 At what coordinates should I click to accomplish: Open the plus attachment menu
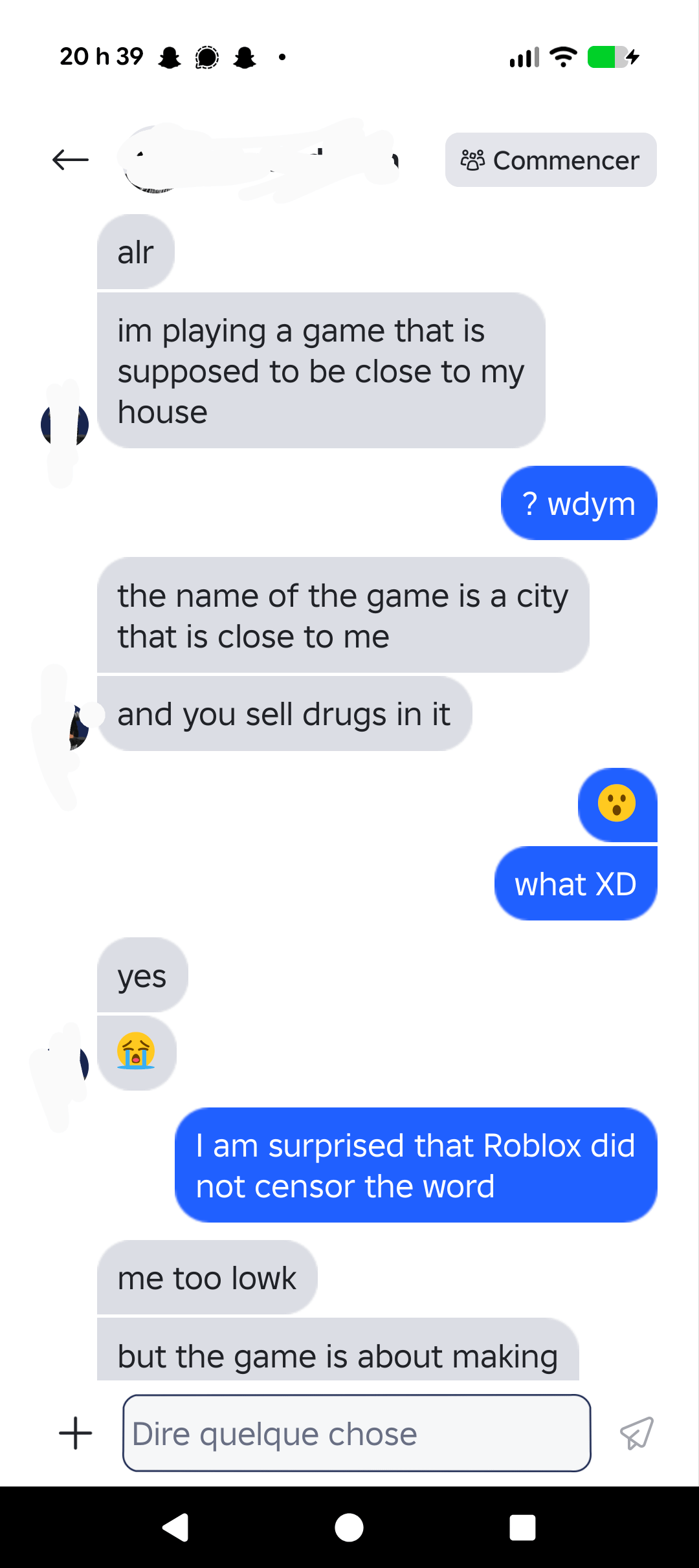tap(76, 1433)
